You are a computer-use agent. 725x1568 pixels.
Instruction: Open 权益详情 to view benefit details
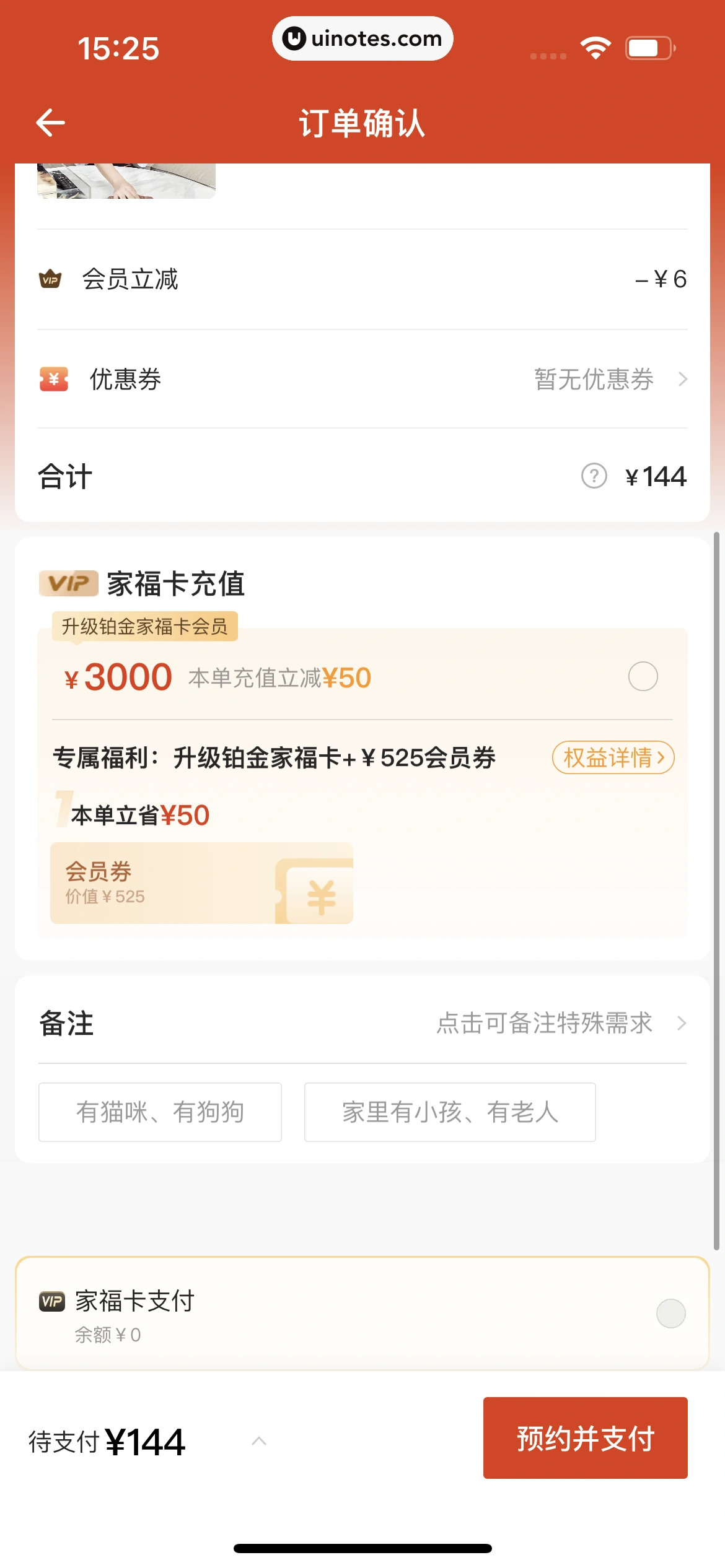(613, 757)
